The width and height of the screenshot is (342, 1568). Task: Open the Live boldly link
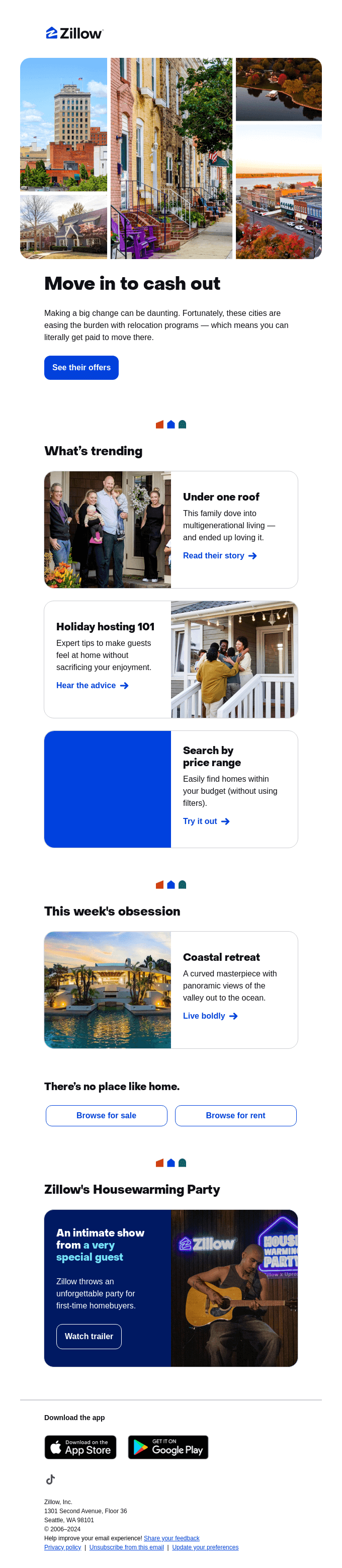pos(210,1016)
